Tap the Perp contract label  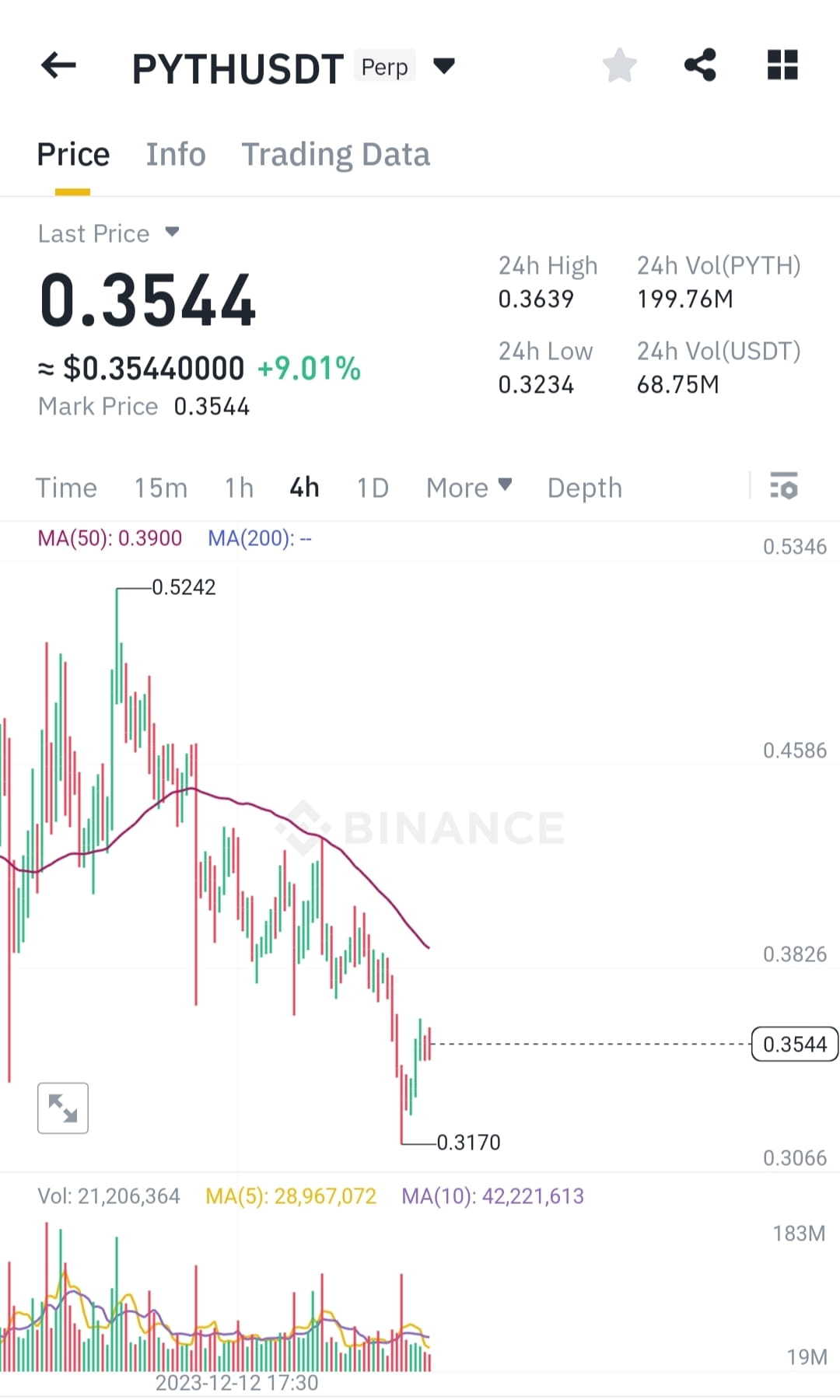384,66
